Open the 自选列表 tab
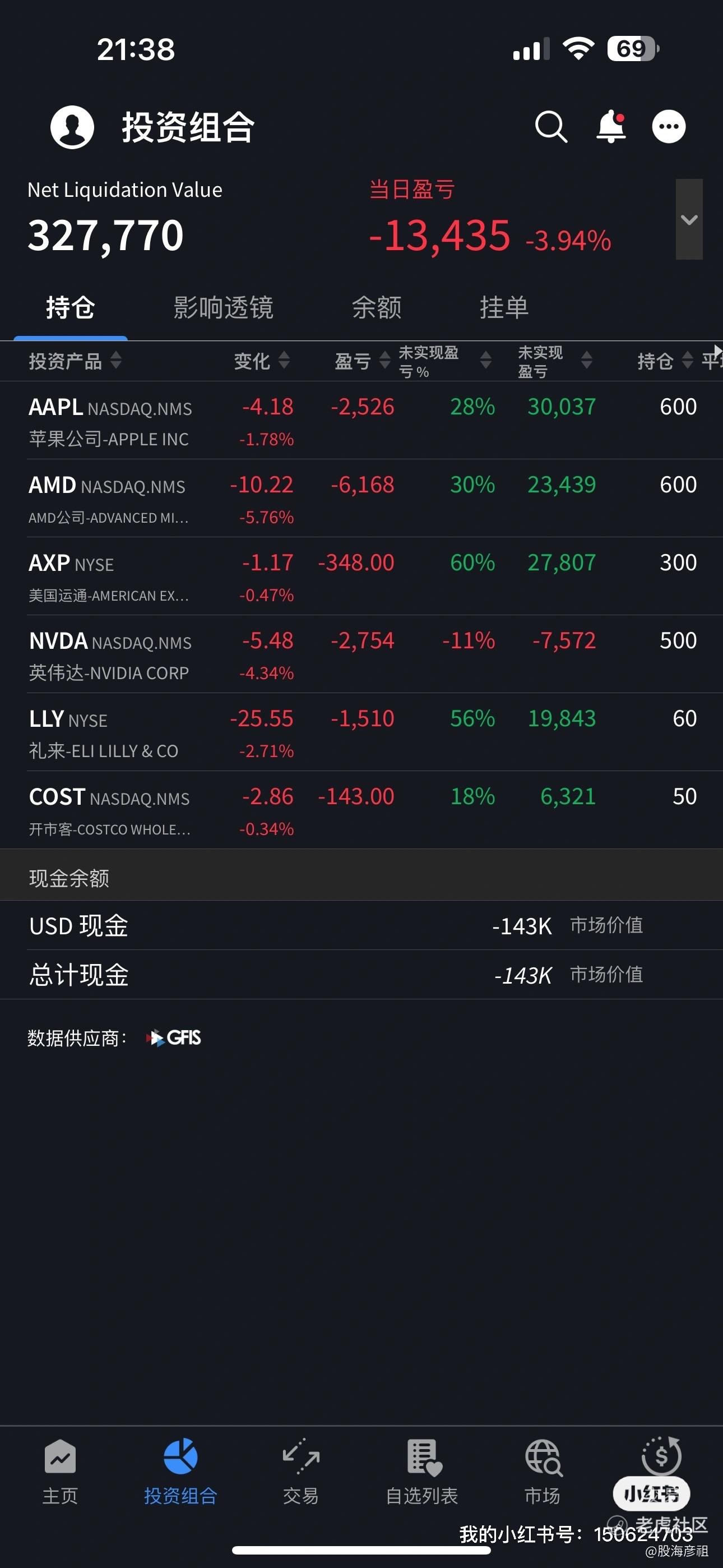This screenshot has height=1568, width=723. click(421, 1471)
